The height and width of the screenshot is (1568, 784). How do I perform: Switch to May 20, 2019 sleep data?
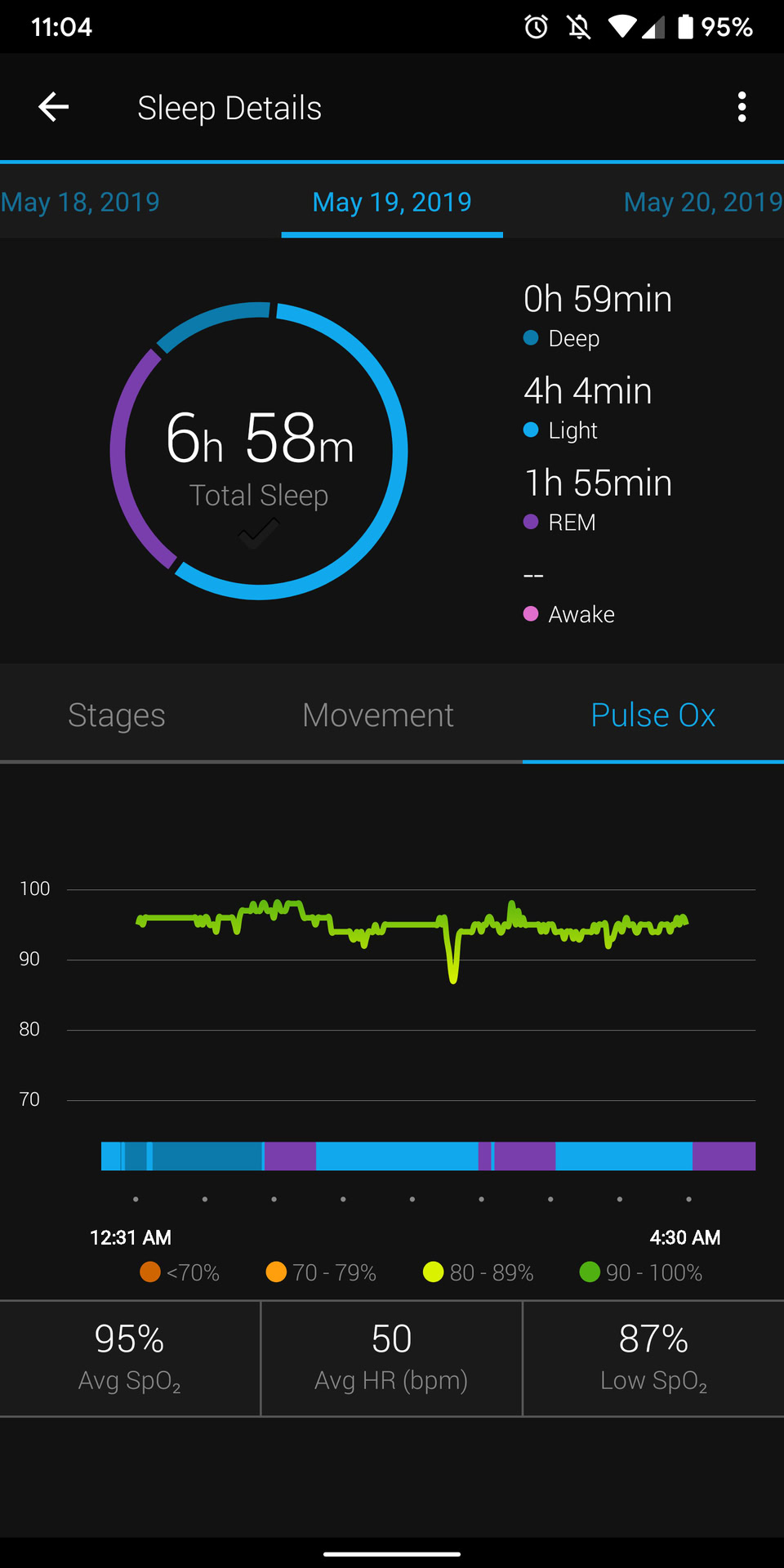[x=702, y=202]
